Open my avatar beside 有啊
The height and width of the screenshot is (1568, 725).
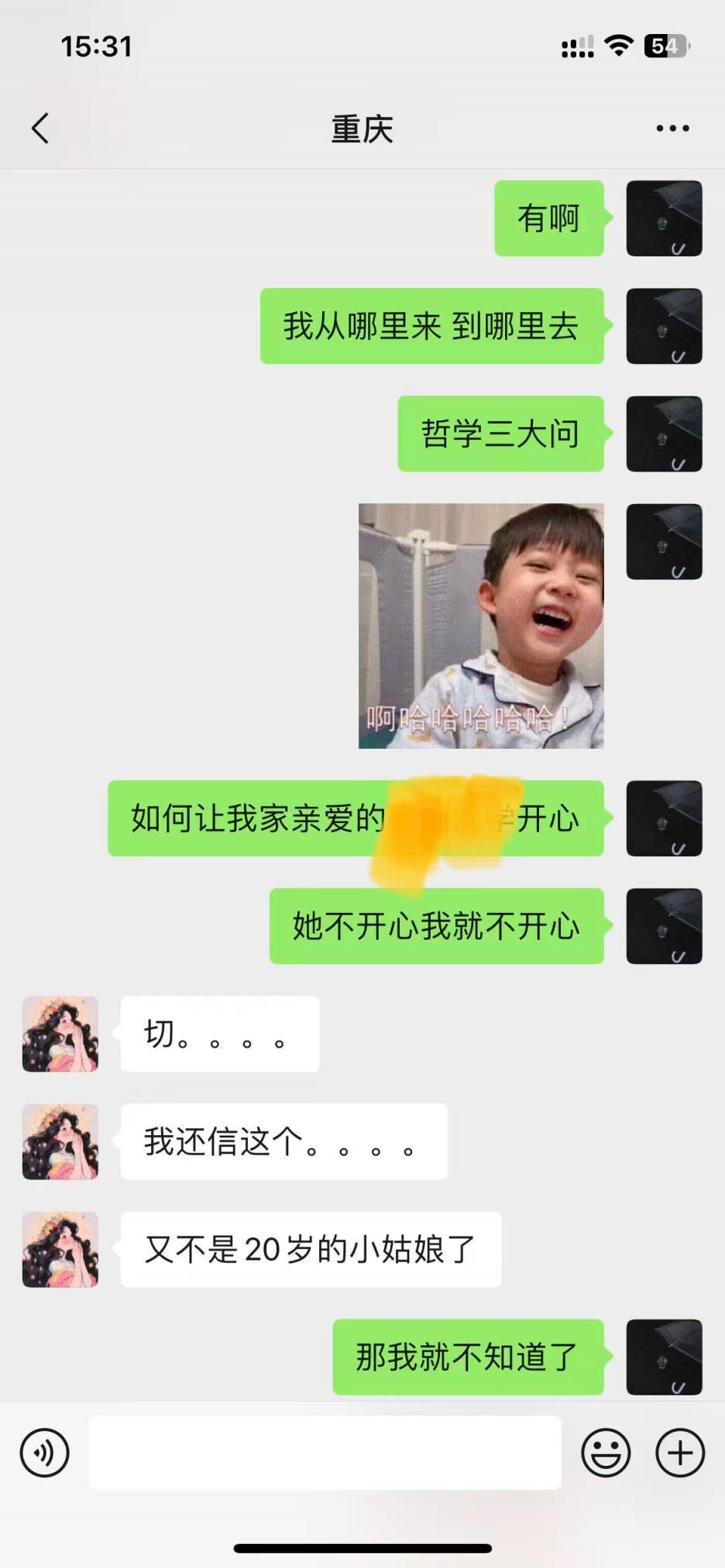(664, 218)
